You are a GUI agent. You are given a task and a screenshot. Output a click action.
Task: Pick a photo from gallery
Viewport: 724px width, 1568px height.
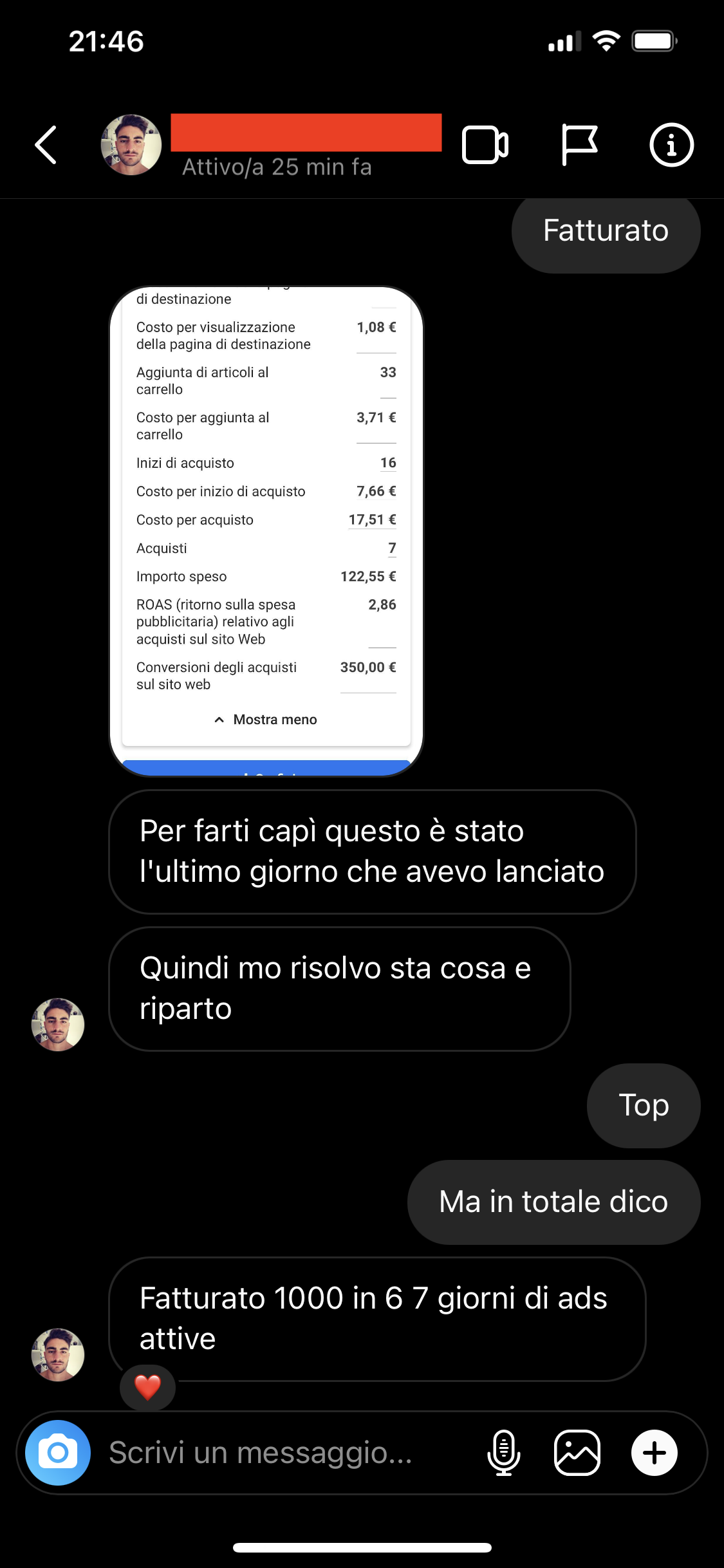(577, 1453)
